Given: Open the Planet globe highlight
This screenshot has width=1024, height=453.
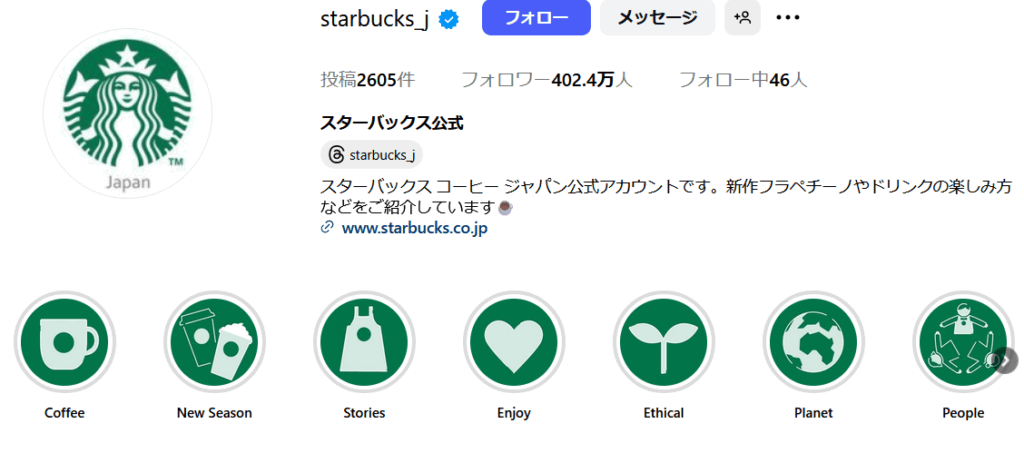Looking at the screenshot, I should click(x=813, y=343).
